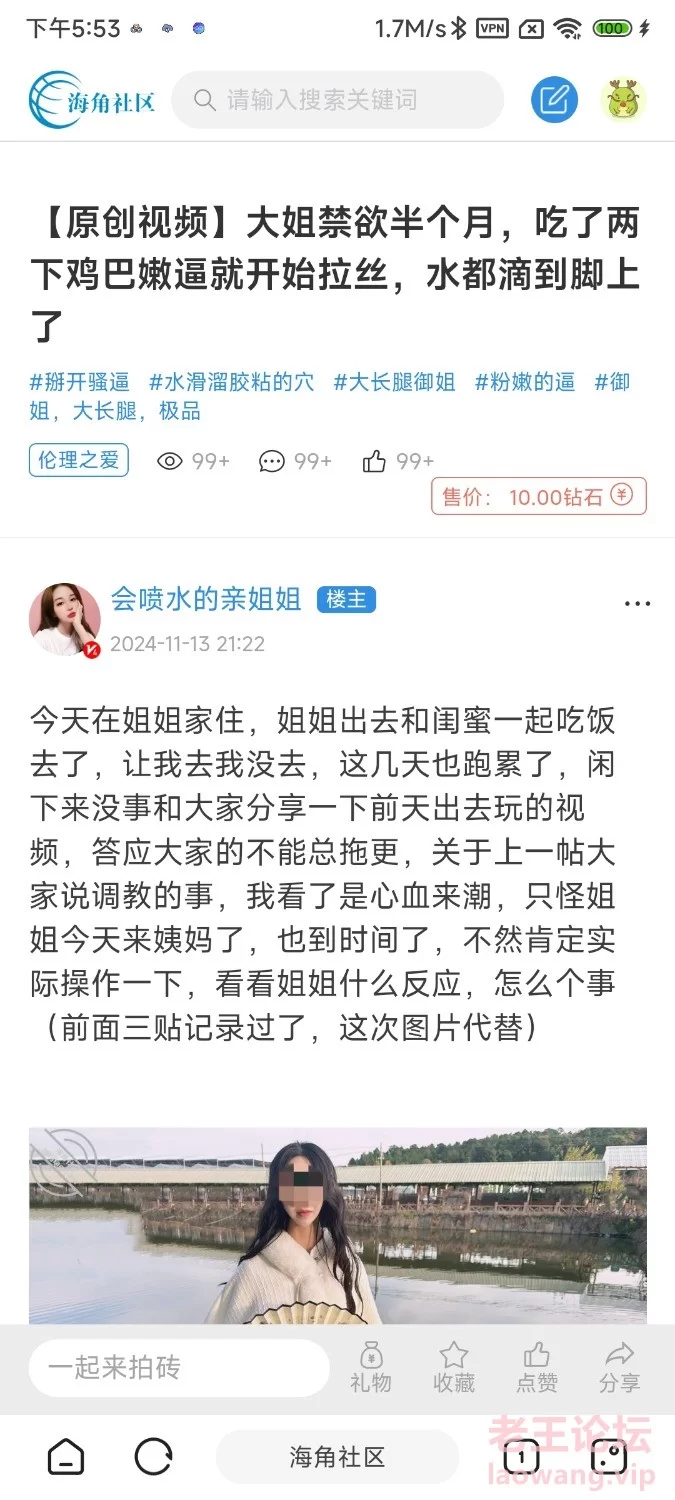This screenshot has height=1500, width=675.
Task: Go to browser home page icon
Action: tap(66, 1457)
